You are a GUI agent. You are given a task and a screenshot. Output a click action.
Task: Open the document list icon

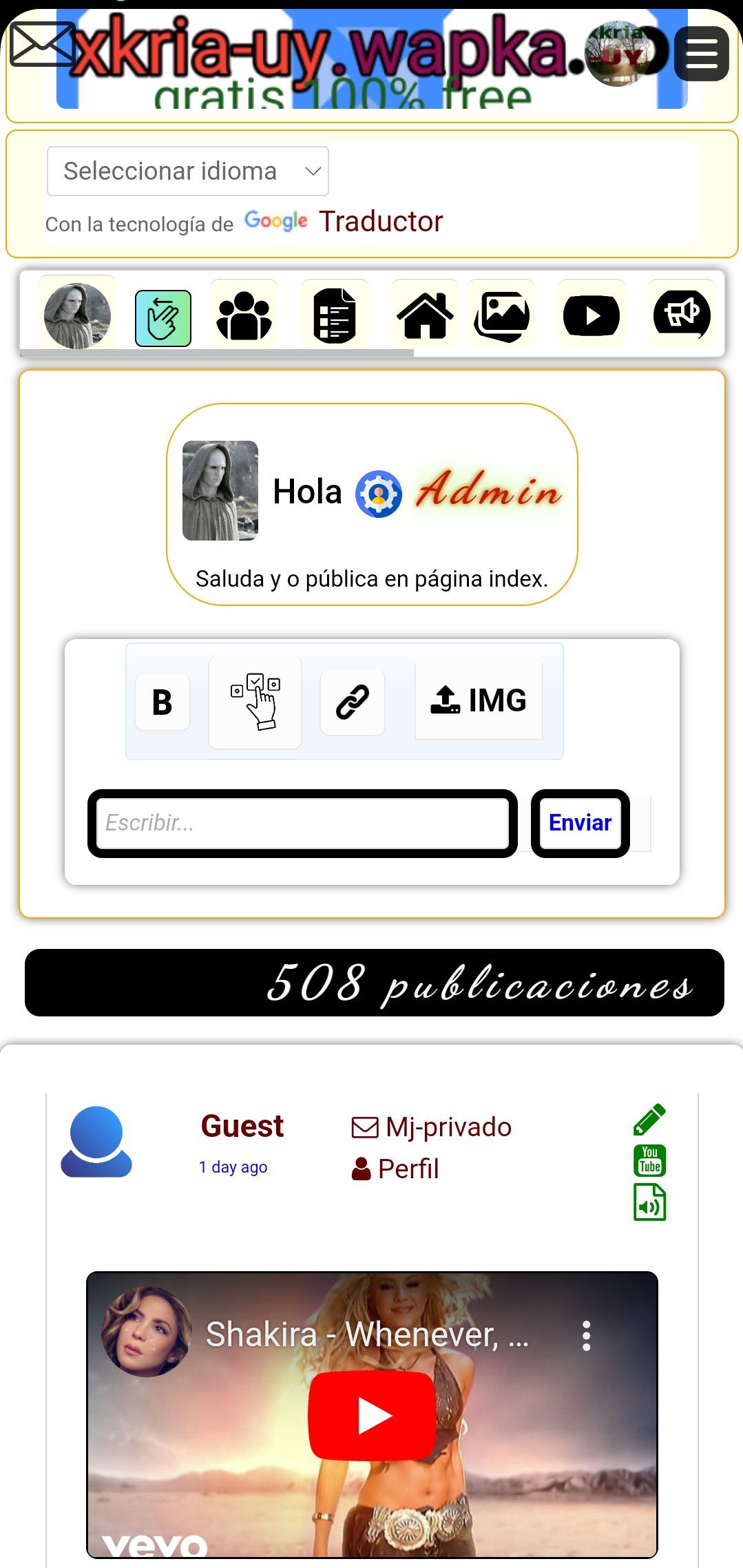click(335, 316)
